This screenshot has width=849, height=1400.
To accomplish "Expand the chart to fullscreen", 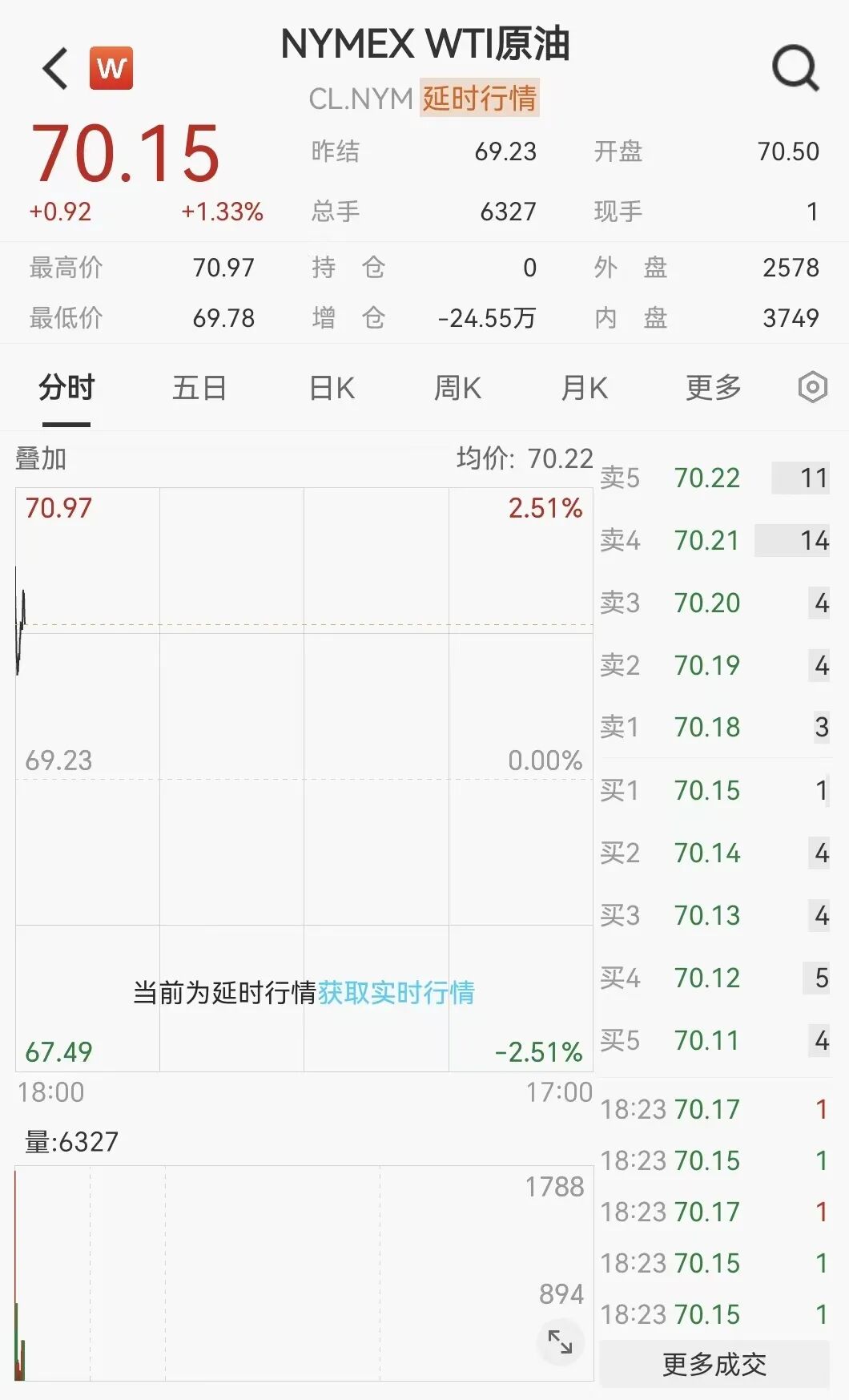I will pos(560,1341).
